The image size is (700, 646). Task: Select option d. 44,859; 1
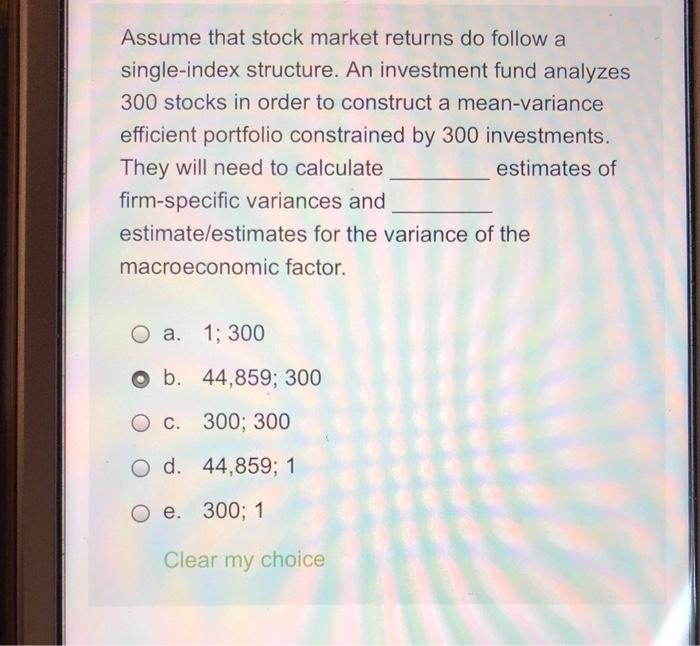(x=144, y=468)
